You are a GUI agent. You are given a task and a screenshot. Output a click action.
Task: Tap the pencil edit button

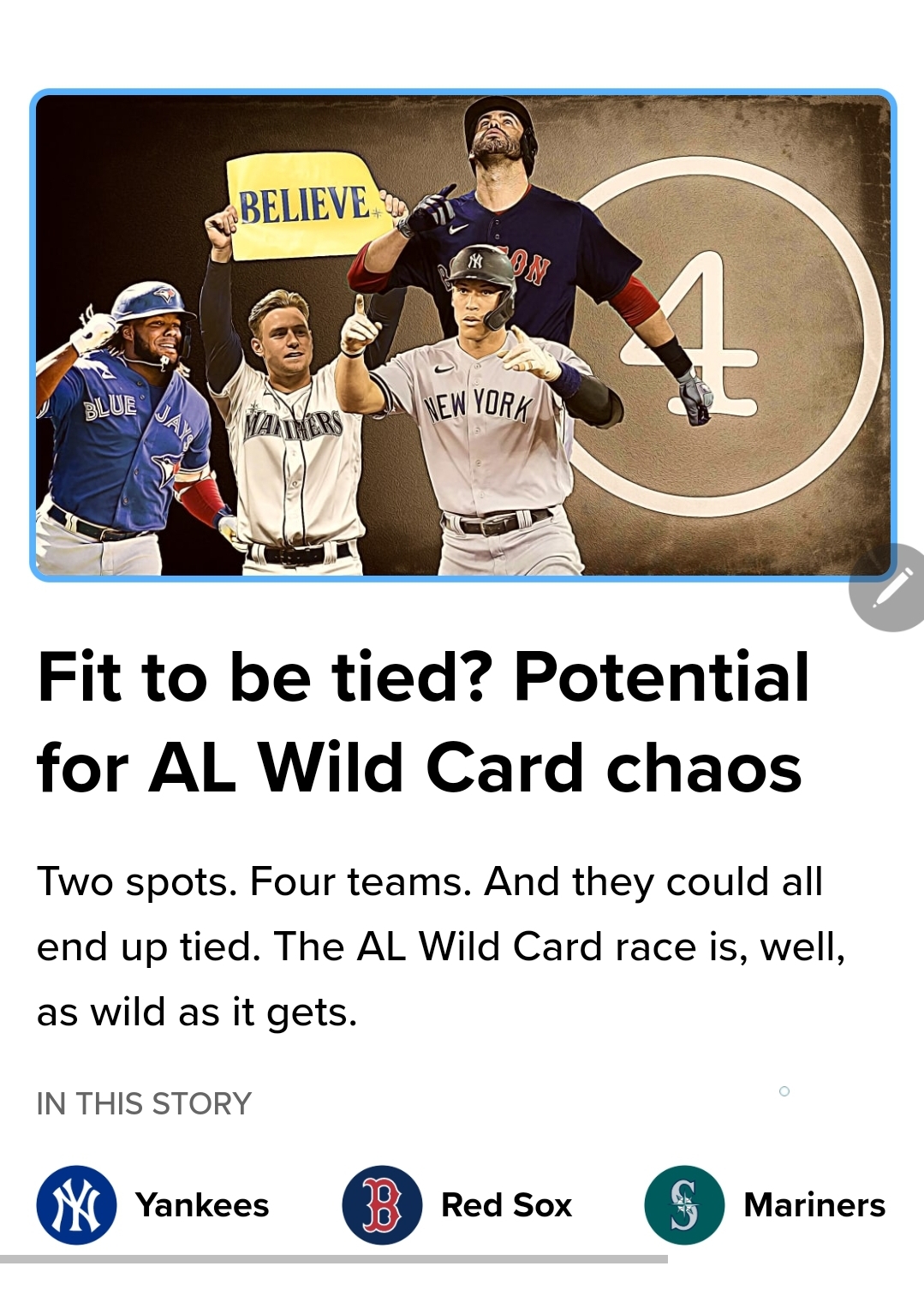point(890,588)
